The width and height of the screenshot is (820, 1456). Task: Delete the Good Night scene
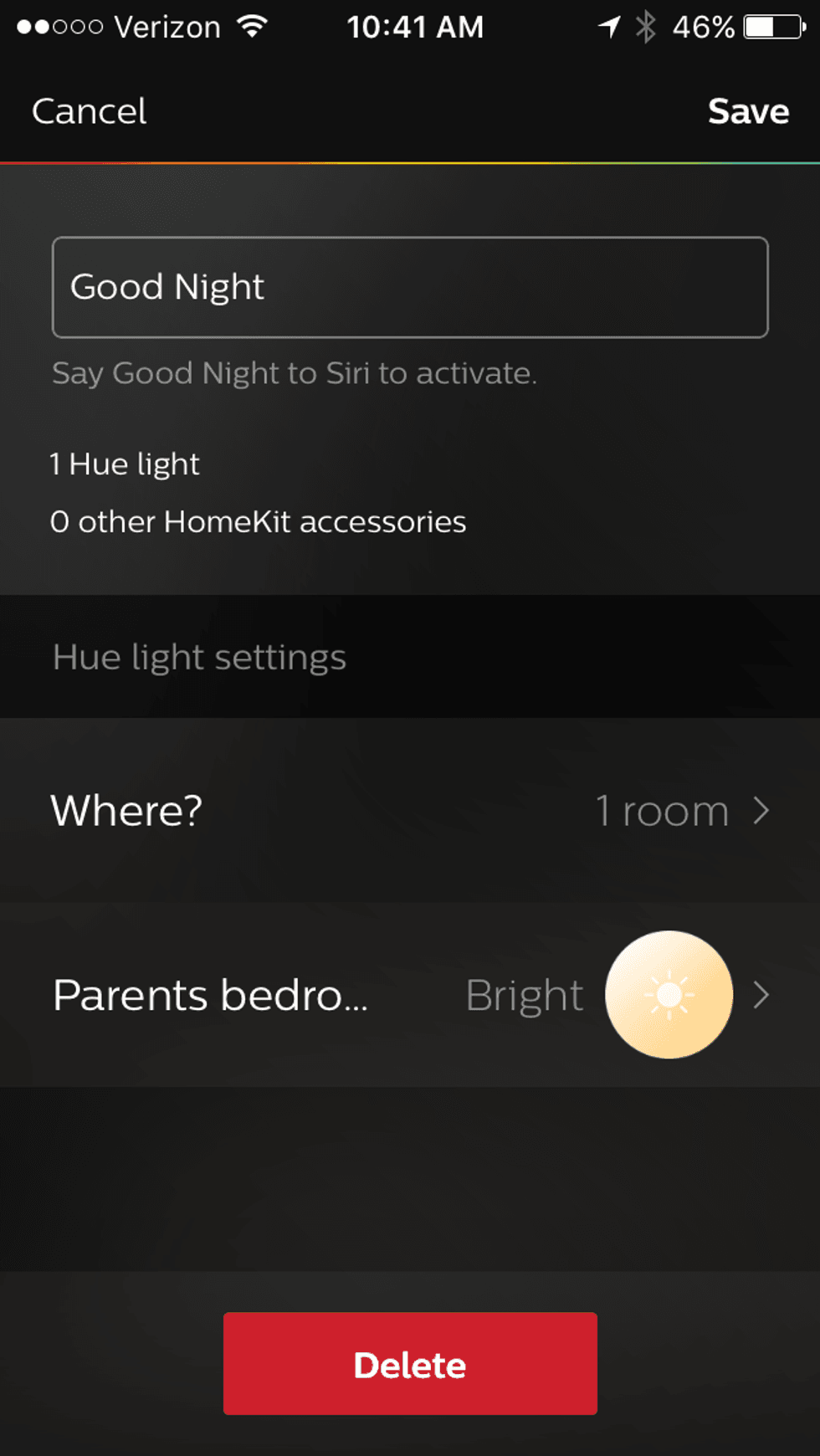[x=409, y=1364]
